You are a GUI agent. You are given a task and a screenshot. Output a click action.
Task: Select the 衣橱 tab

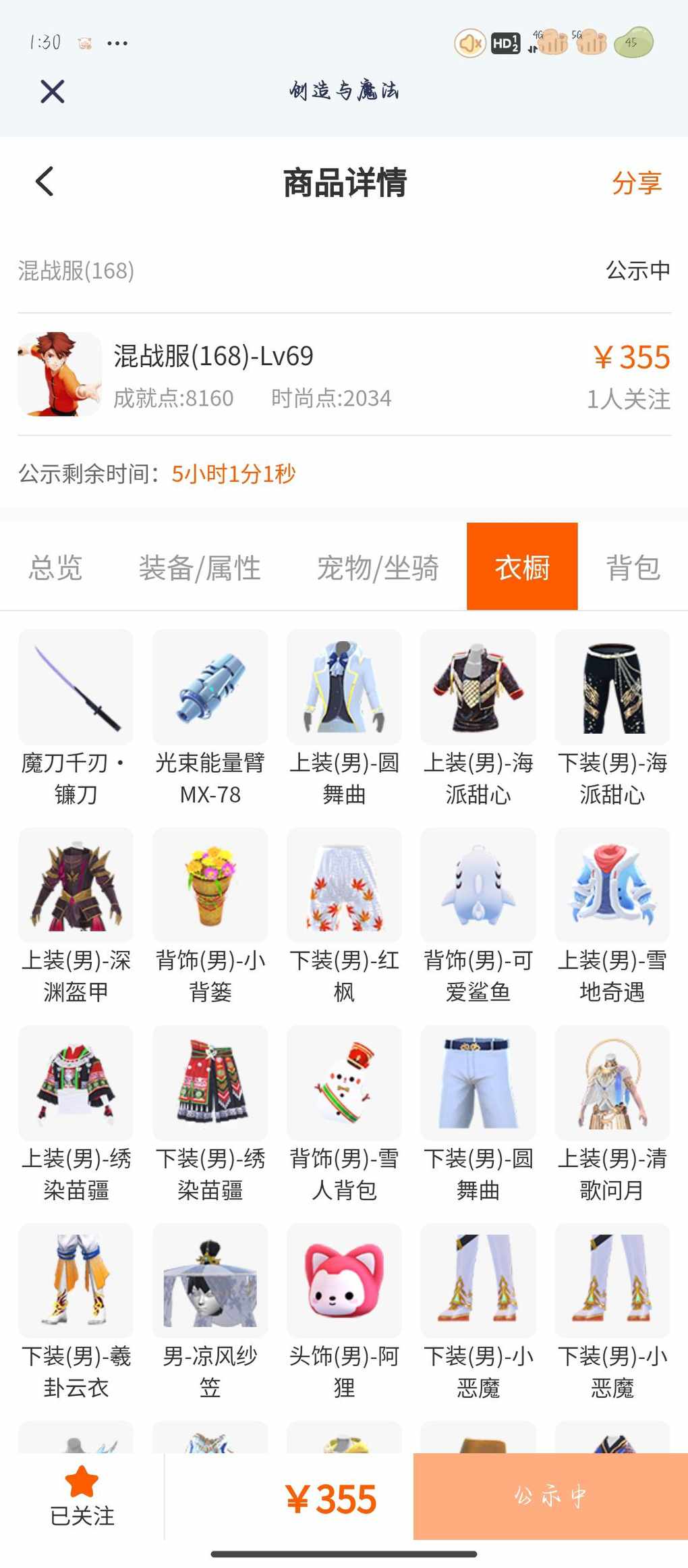(522, 567)
